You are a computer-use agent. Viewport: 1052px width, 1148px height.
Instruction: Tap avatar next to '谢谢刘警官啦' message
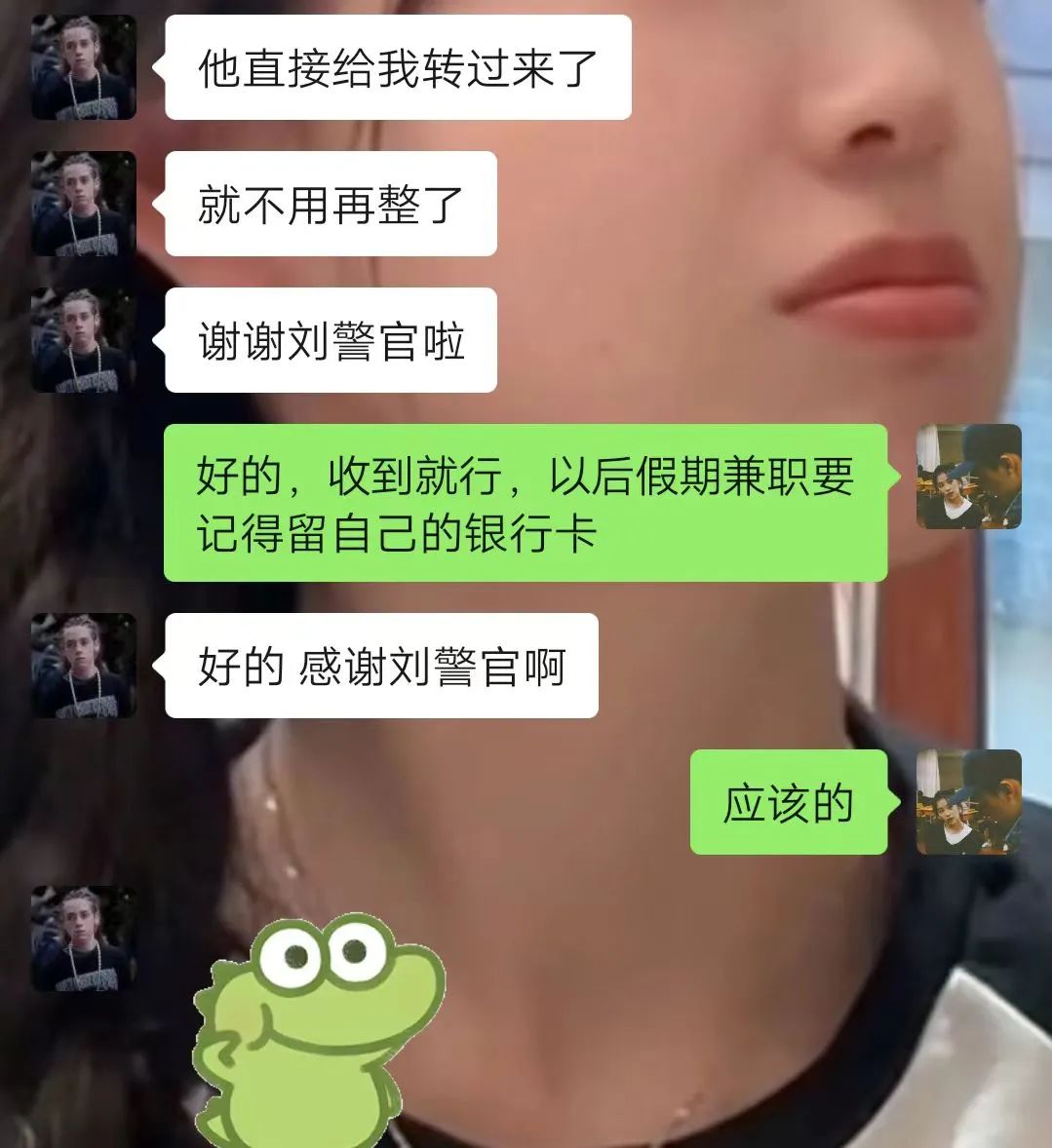tap(84, 340)
